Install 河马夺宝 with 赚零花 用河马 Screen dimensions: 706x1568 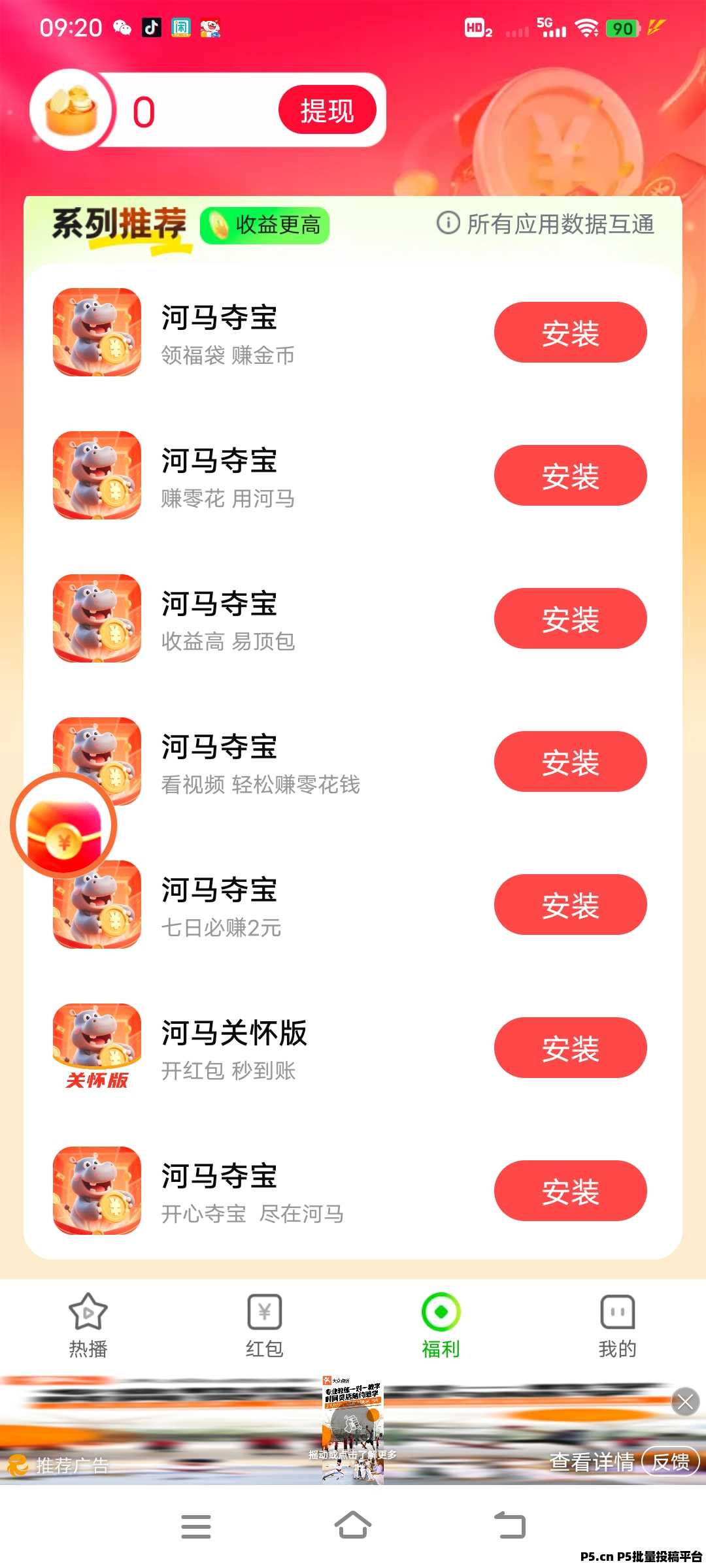[x=570, y=476]
